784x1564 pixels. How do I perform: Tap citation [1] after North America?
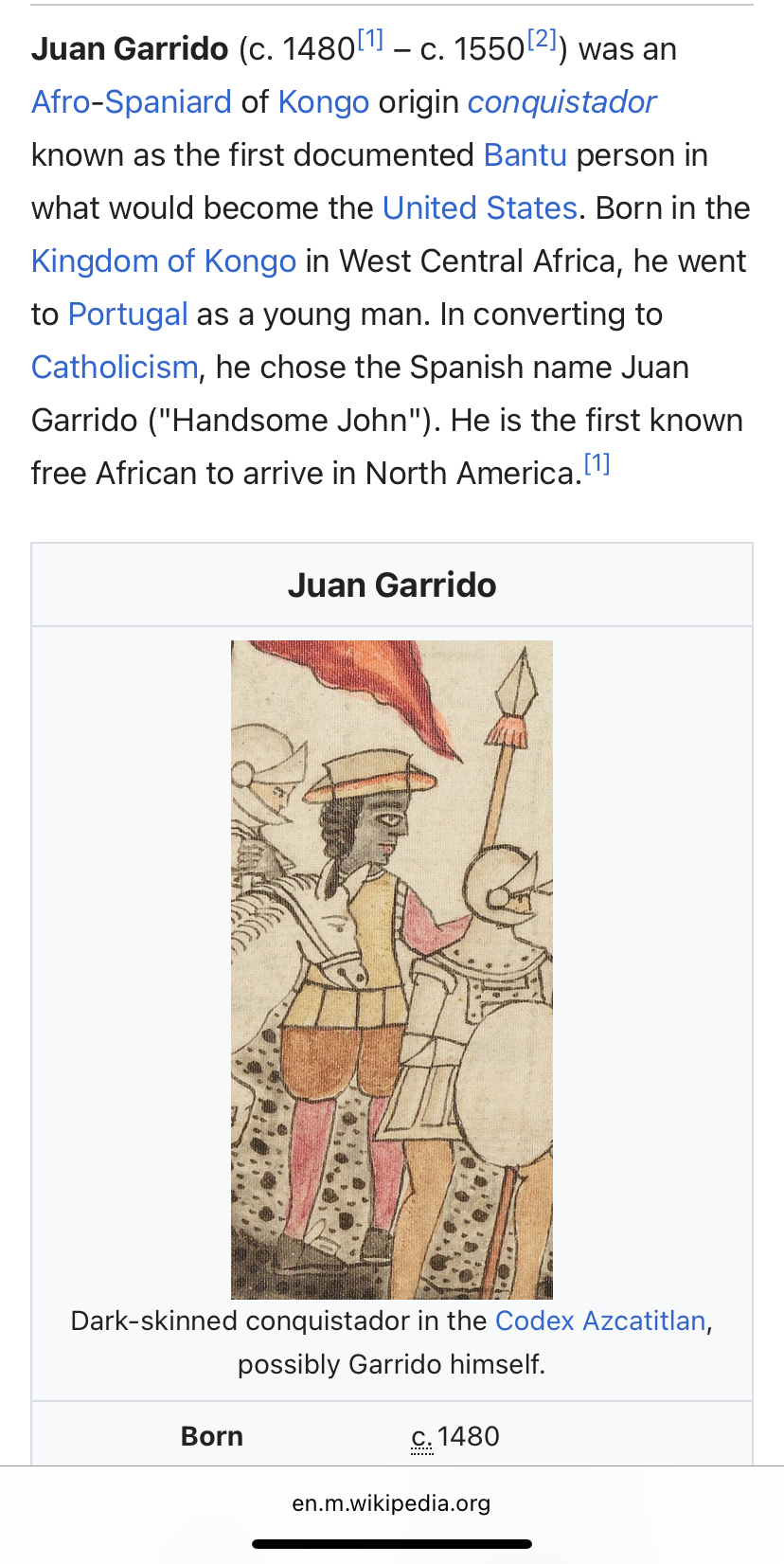597,464
